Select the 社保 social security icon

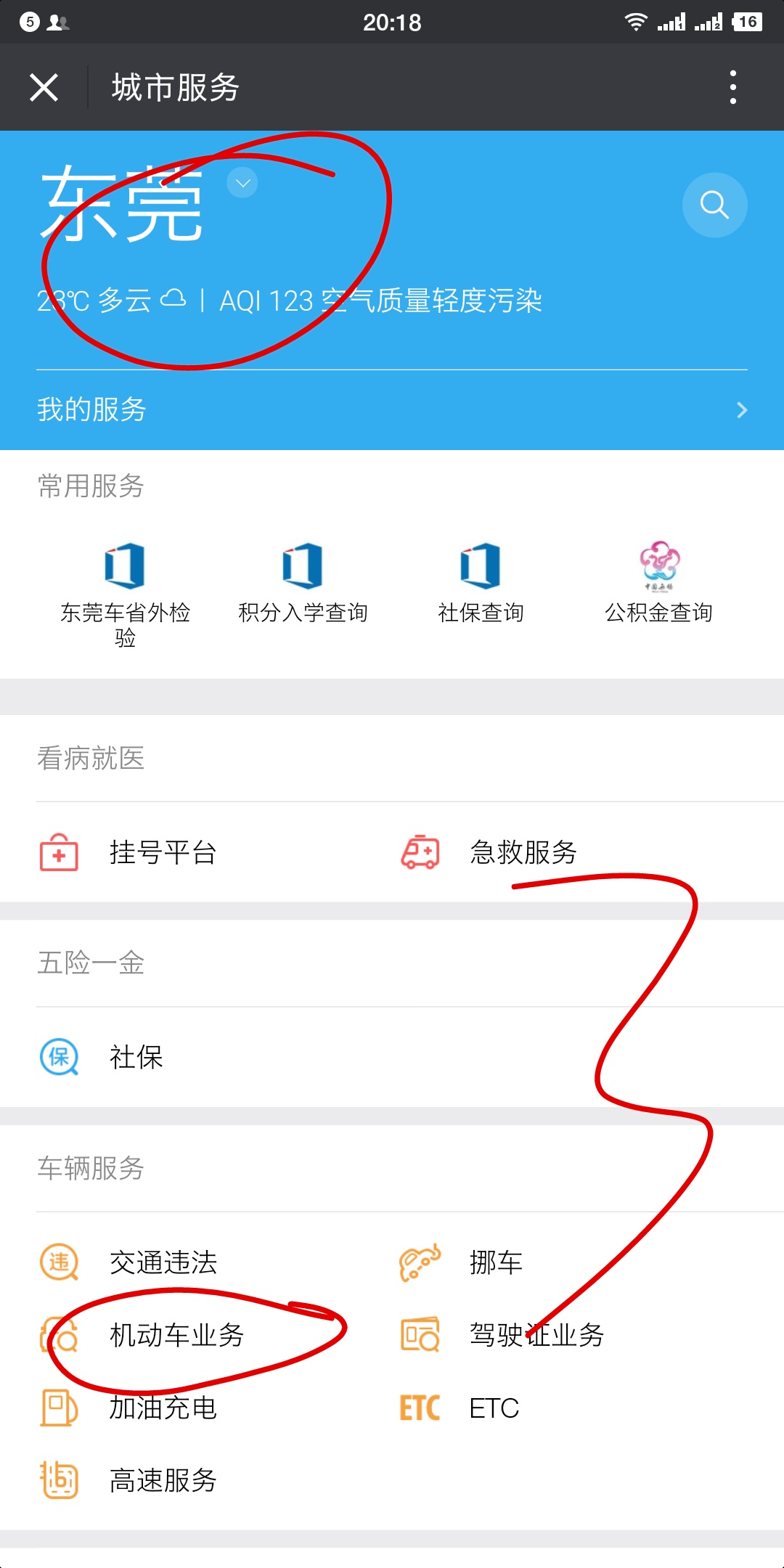[60, 1058]
